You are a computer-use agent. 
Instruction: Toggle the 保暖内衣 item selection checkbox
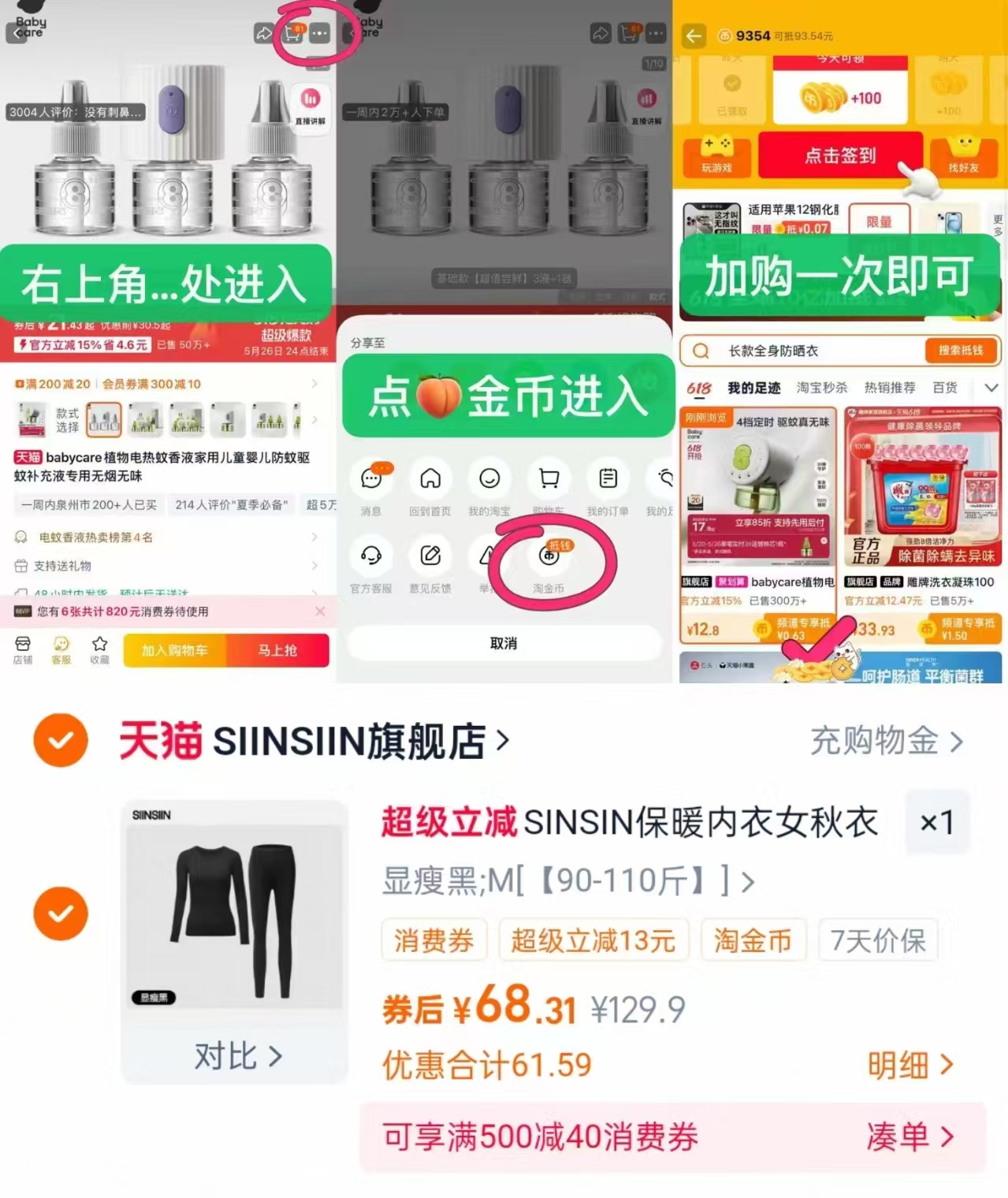click(60, 914)
